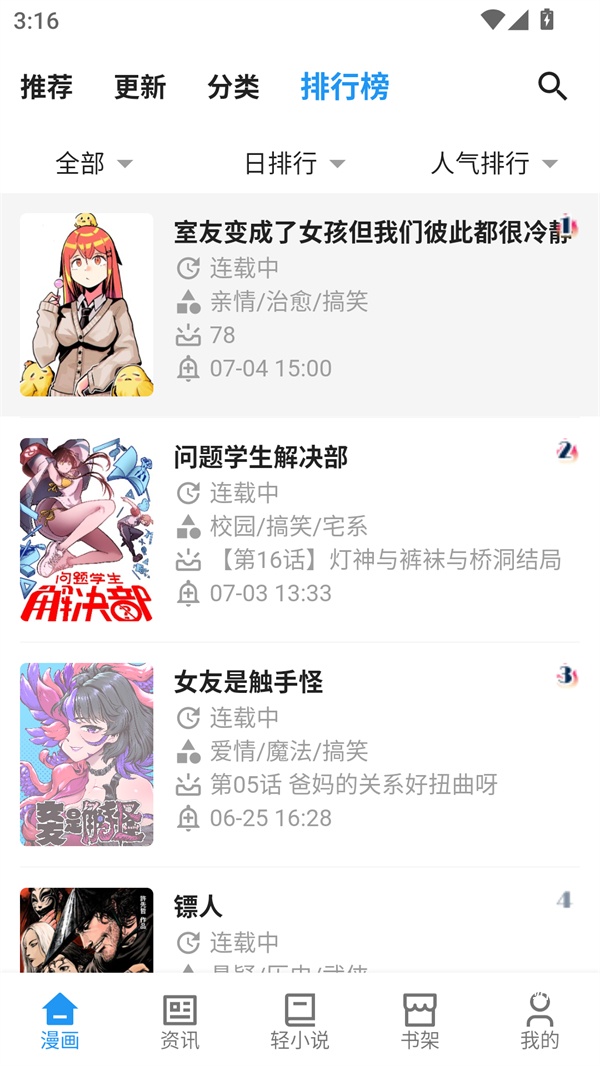Switch to 漫画 in bottom navigation
Screen dimensions: 600x1066
click(x=60, y=1020)
